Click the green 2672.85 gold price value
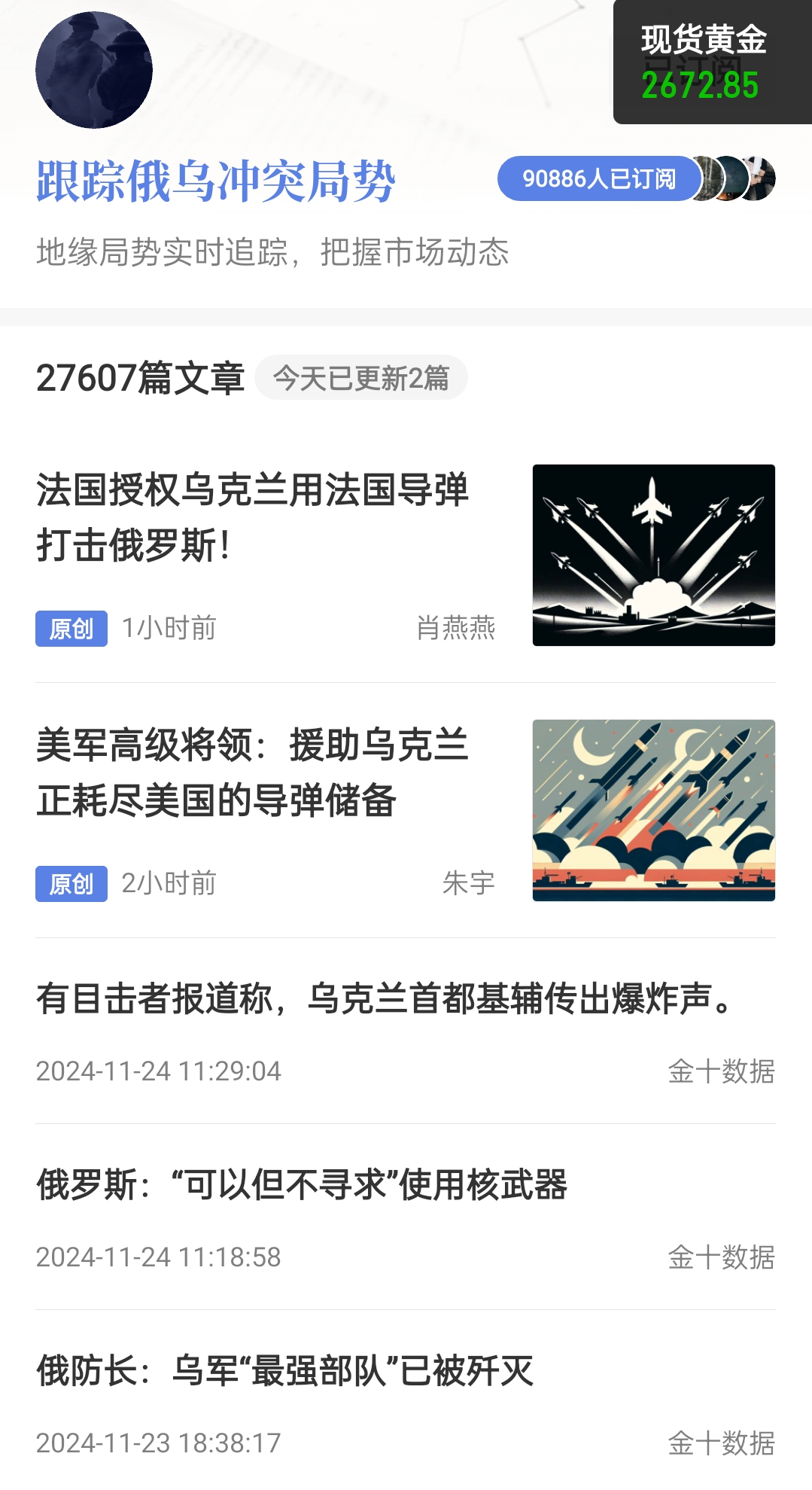Viewport: 812px width, 1490px height. coord(698,85)
